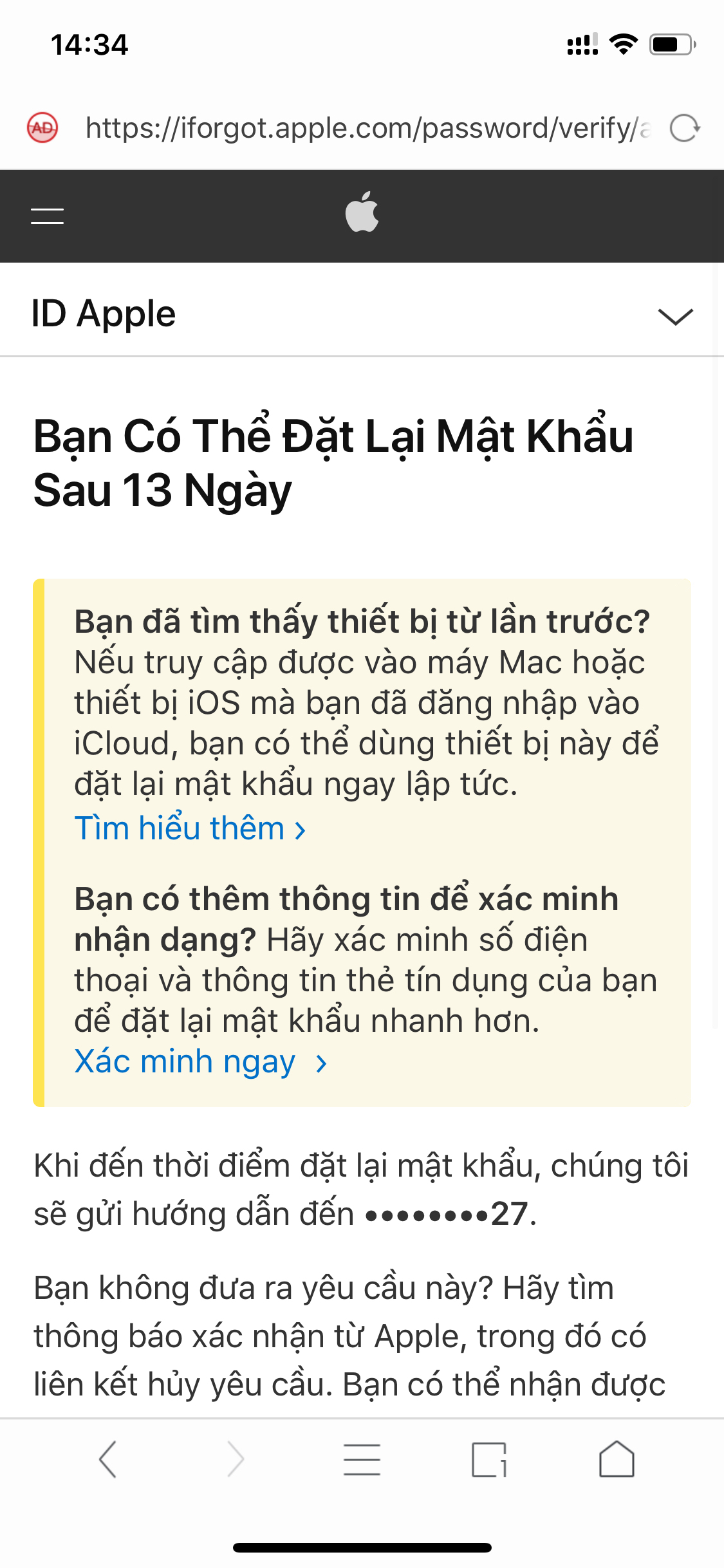Image resolution: width=724 pixels, height=1568 pixels.
Task: Tap the ad blocker icon
Action: click(x=42, y=127)
